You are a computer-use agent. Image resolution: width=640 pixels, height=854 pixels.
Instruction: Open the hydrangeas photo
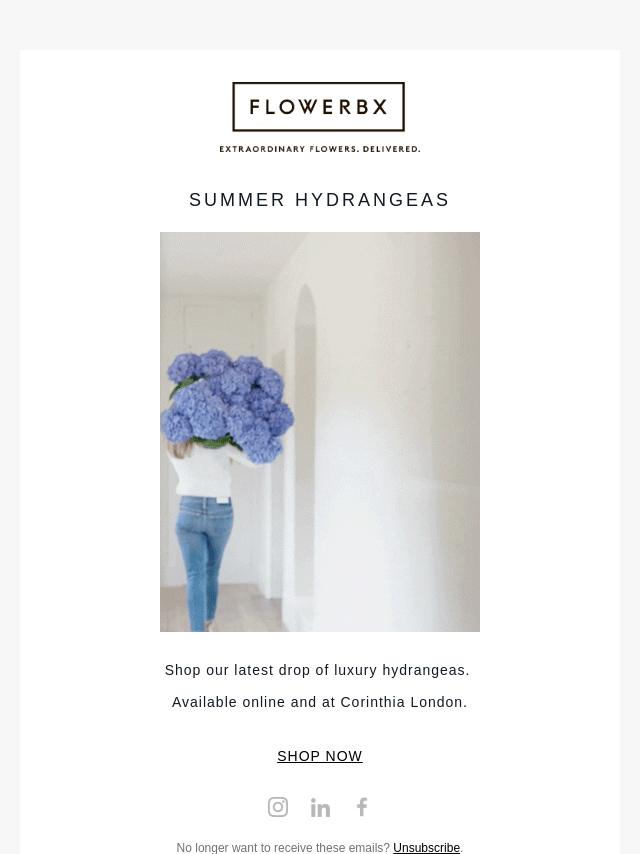tap(320, 432)
